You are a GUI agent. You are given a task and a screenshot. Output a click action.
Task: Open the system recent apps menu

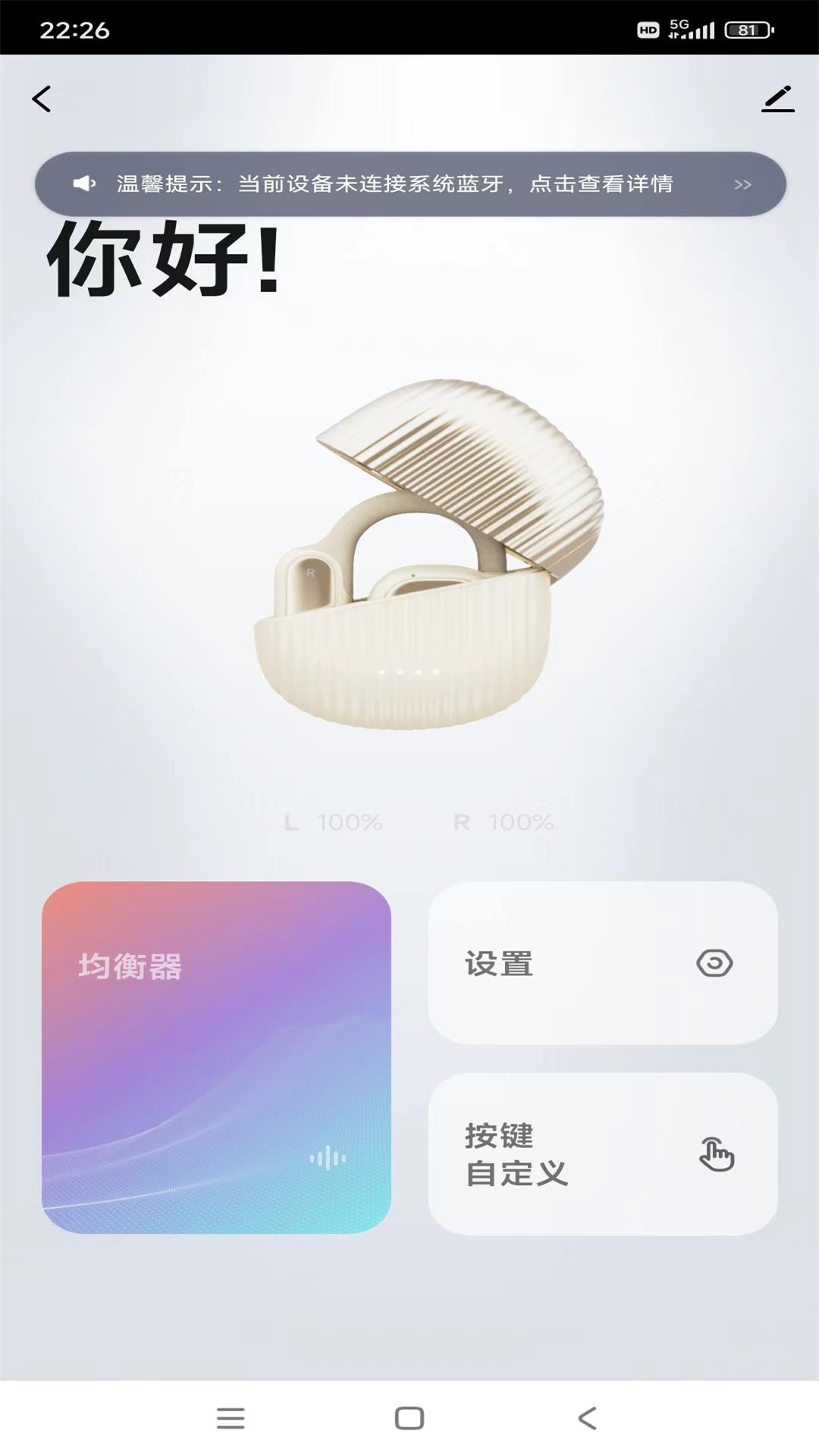pos(231,1418)
